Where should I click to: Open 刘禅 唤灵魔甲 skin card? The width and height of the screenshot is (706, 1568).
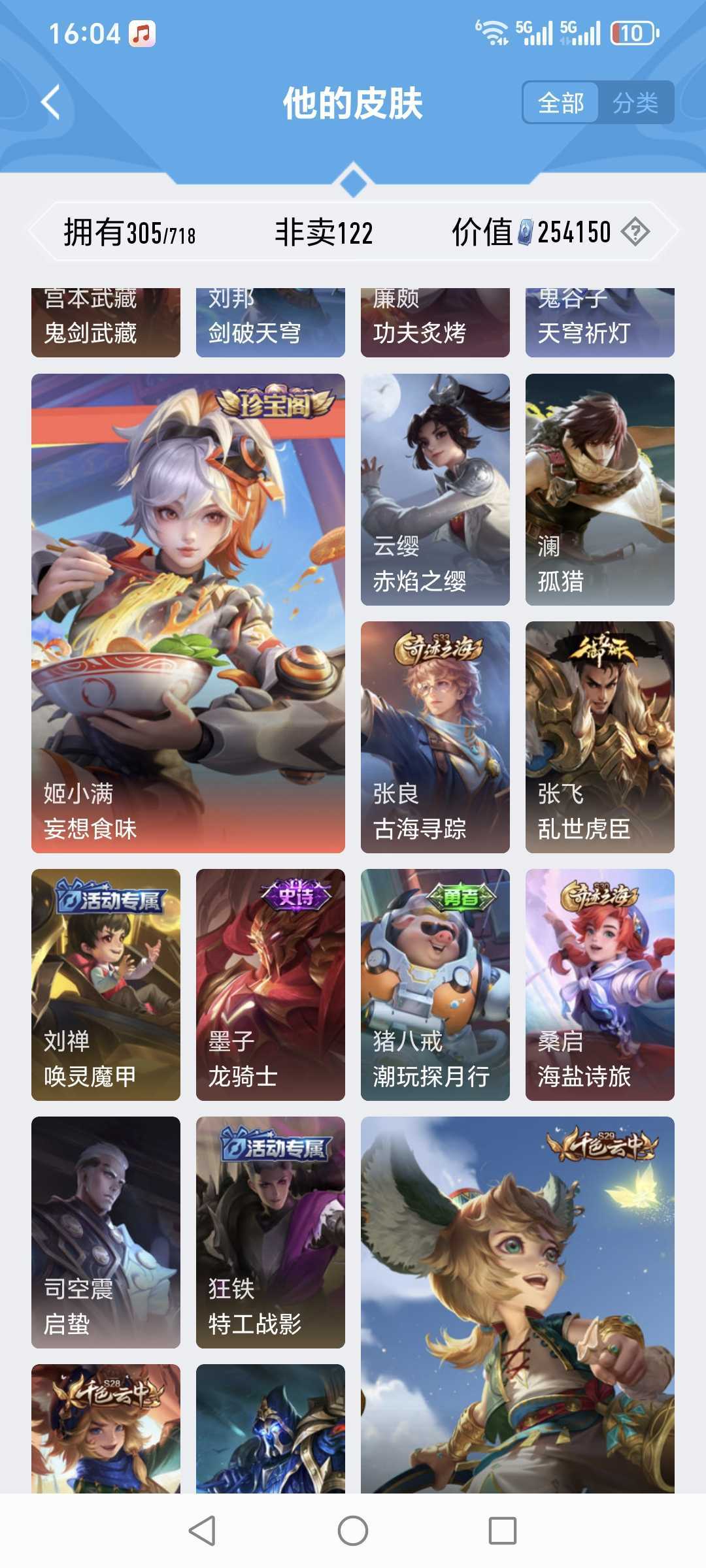[106, 985]
